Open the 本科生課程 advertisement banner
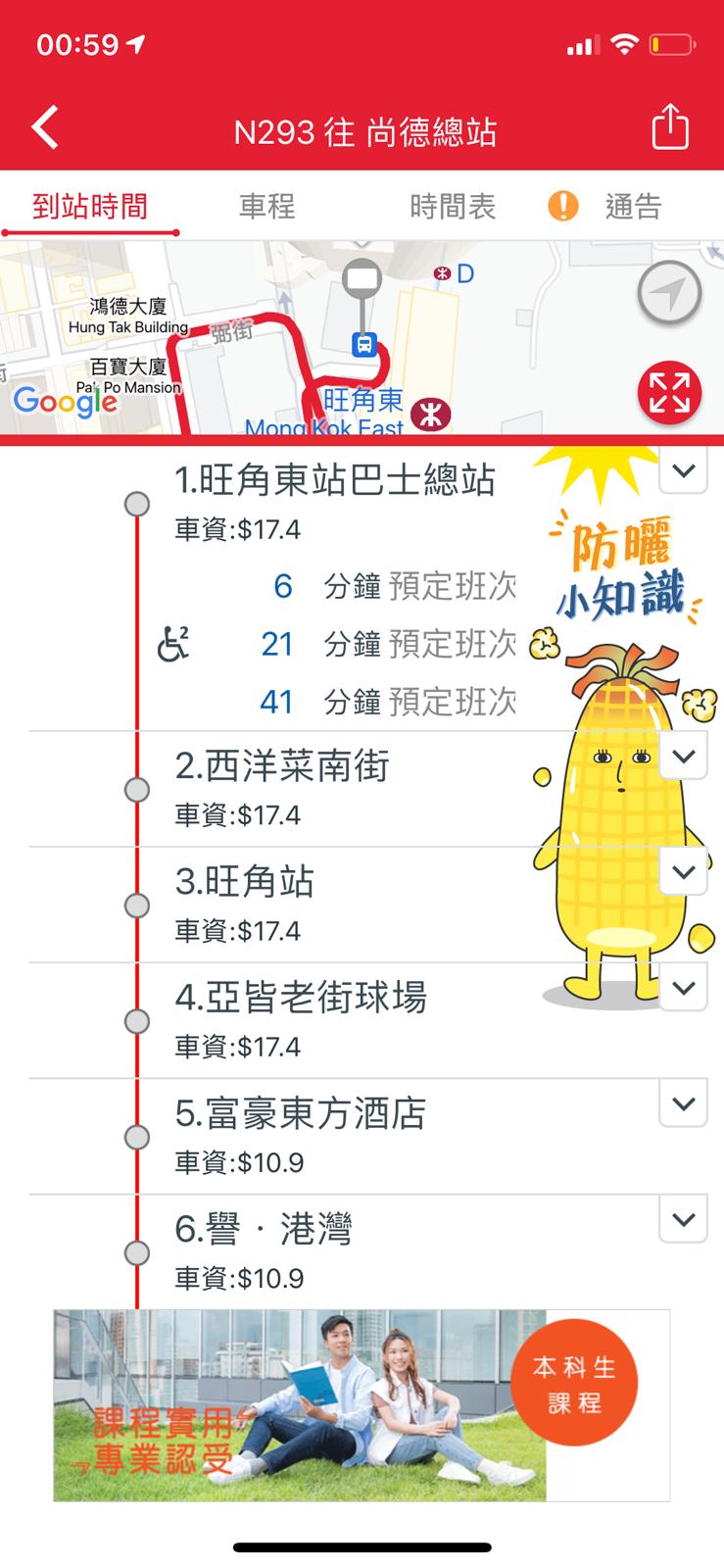 coord(361,1405)
